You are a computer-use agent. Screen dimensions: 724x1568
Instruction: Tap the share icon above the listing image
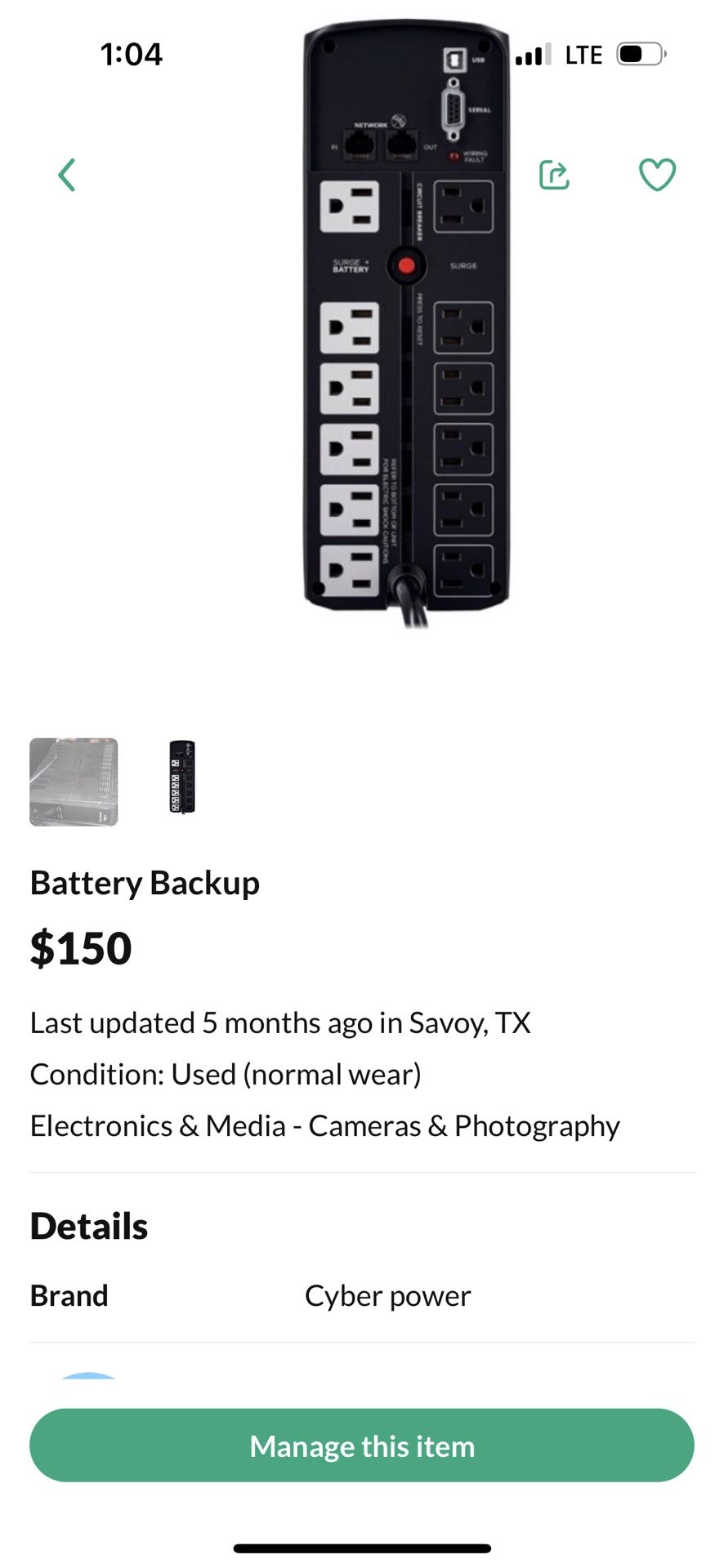555,174
